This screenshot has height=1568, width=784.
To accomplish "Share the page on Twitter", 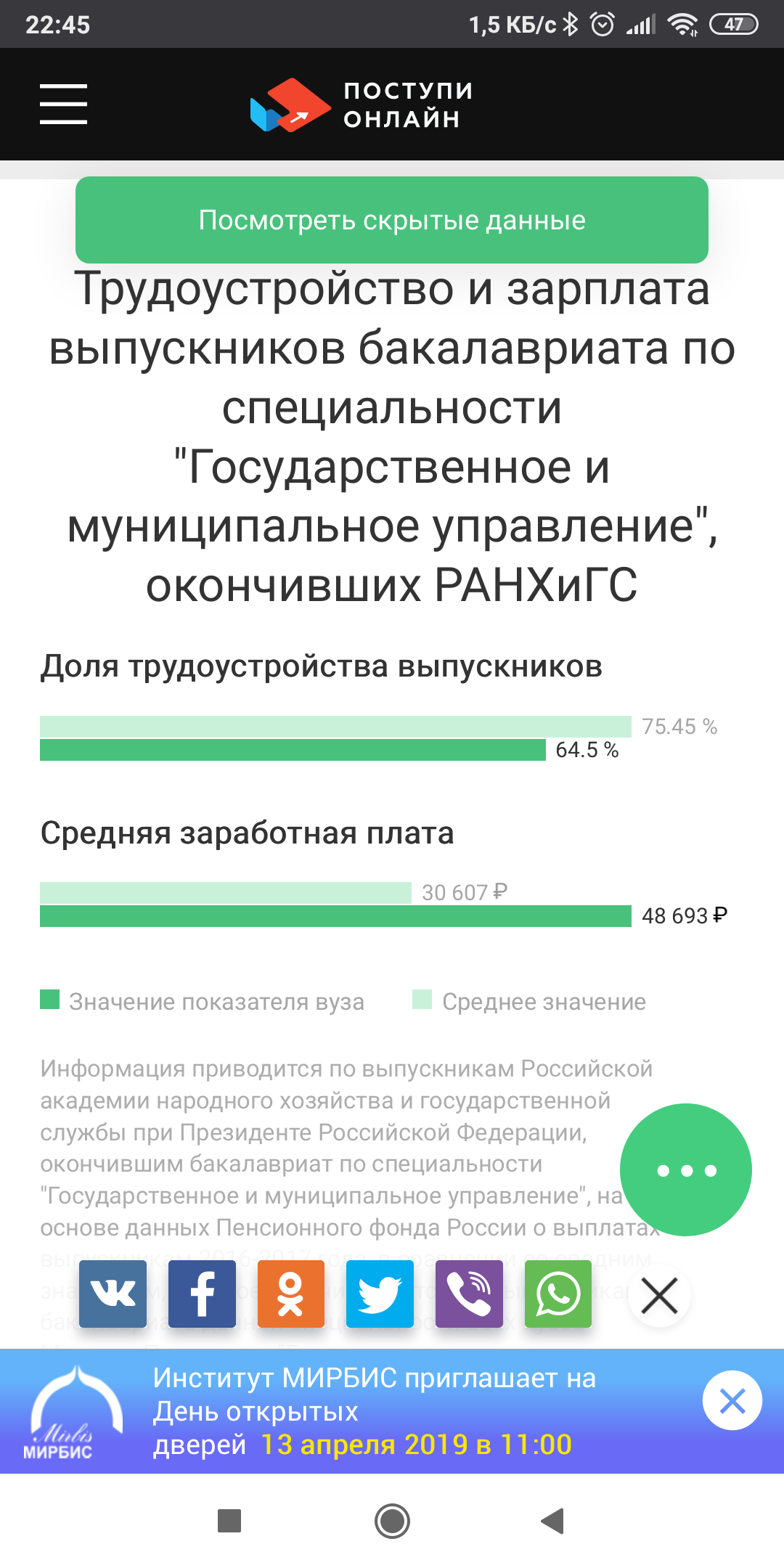I will tap(380, 1294).
